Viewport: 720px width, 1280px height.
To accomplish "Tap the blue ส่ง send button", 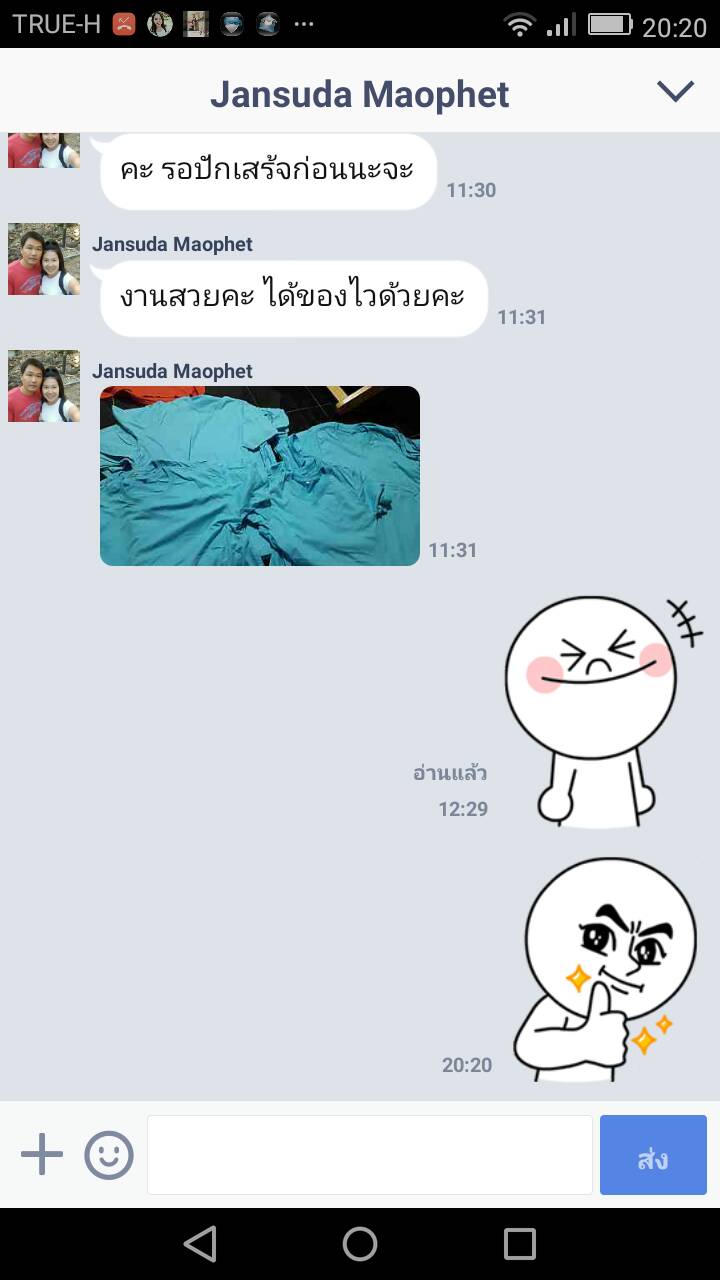I will pos(653,1155).
